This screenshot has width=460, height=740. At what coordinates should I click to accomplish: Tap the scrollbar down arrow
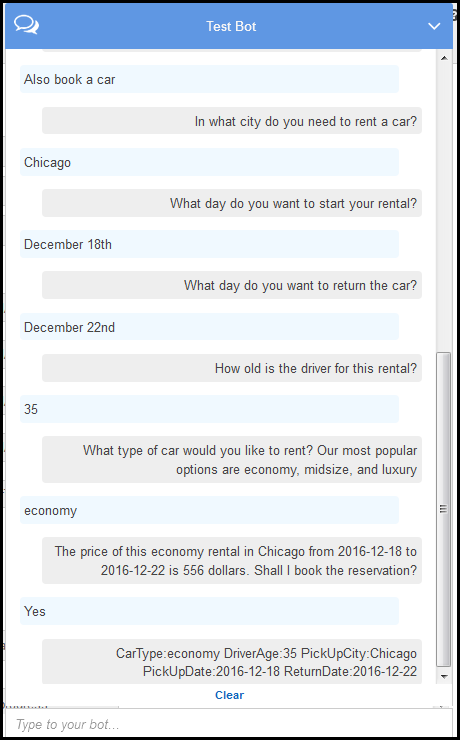(443, 676)
